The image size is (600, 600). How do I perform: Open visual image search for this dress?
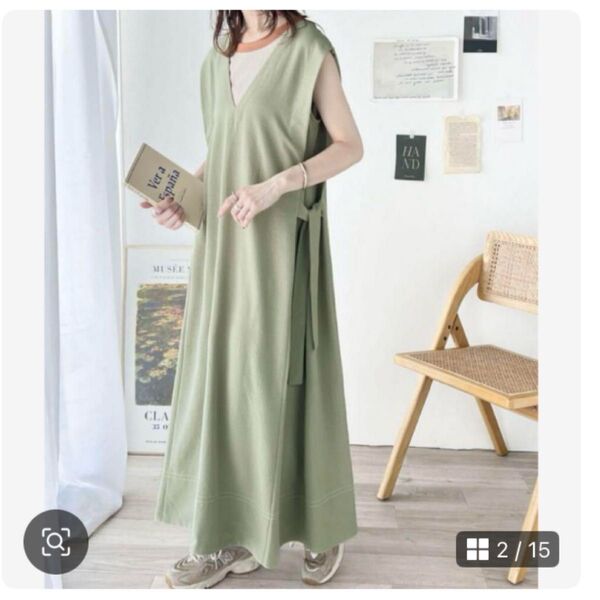[x=56, y=541]
